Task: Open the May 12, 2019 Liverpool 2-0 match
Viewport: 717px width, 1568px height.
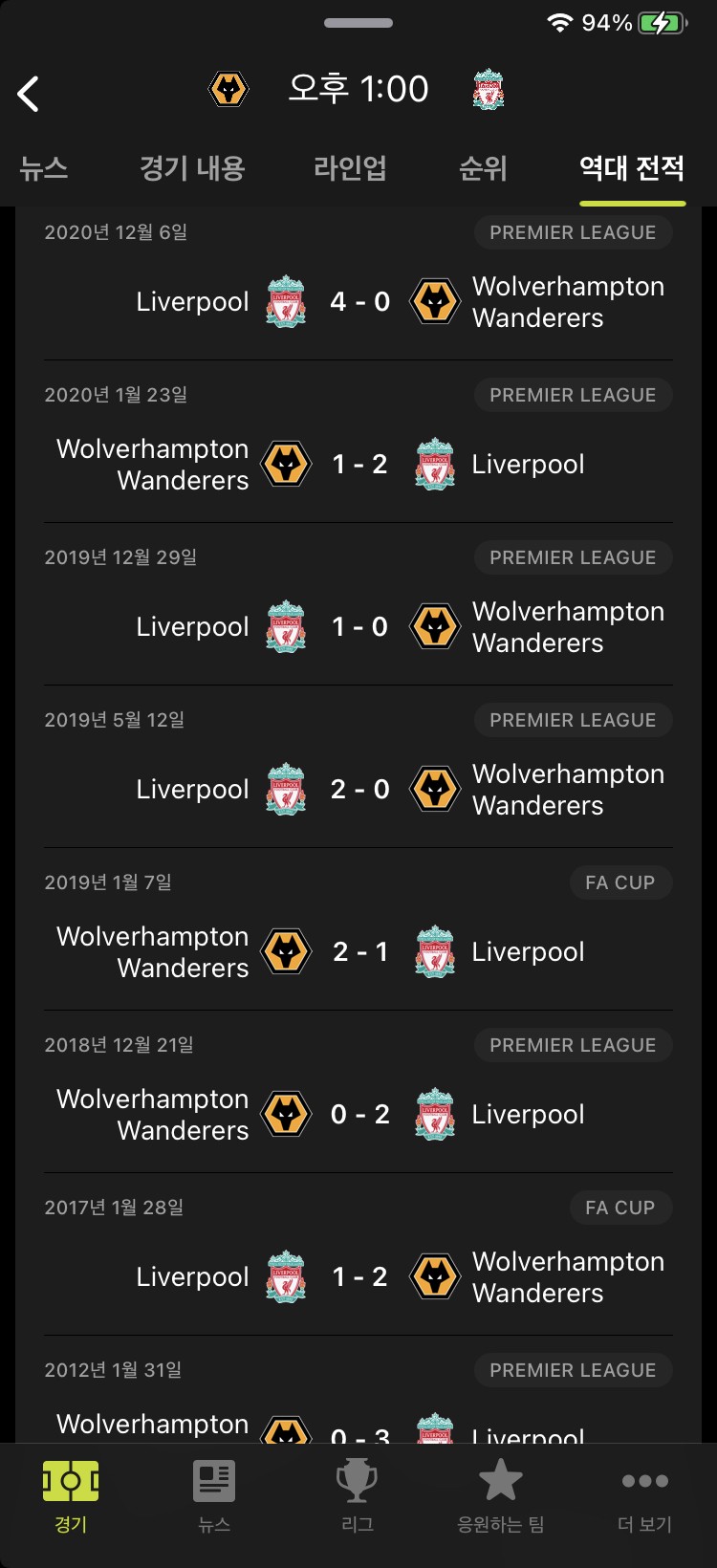Action: click(358, 767)
